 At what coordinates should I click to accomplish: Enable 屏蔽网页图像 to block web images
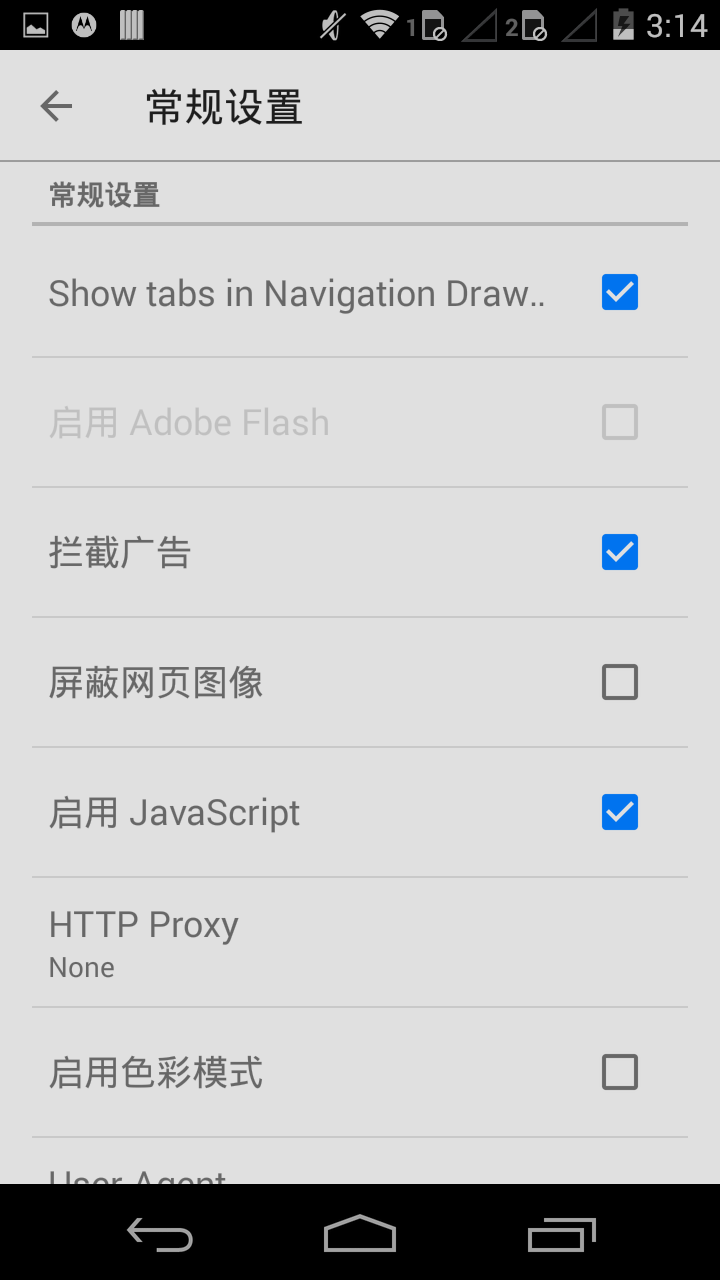pos(619,682)
